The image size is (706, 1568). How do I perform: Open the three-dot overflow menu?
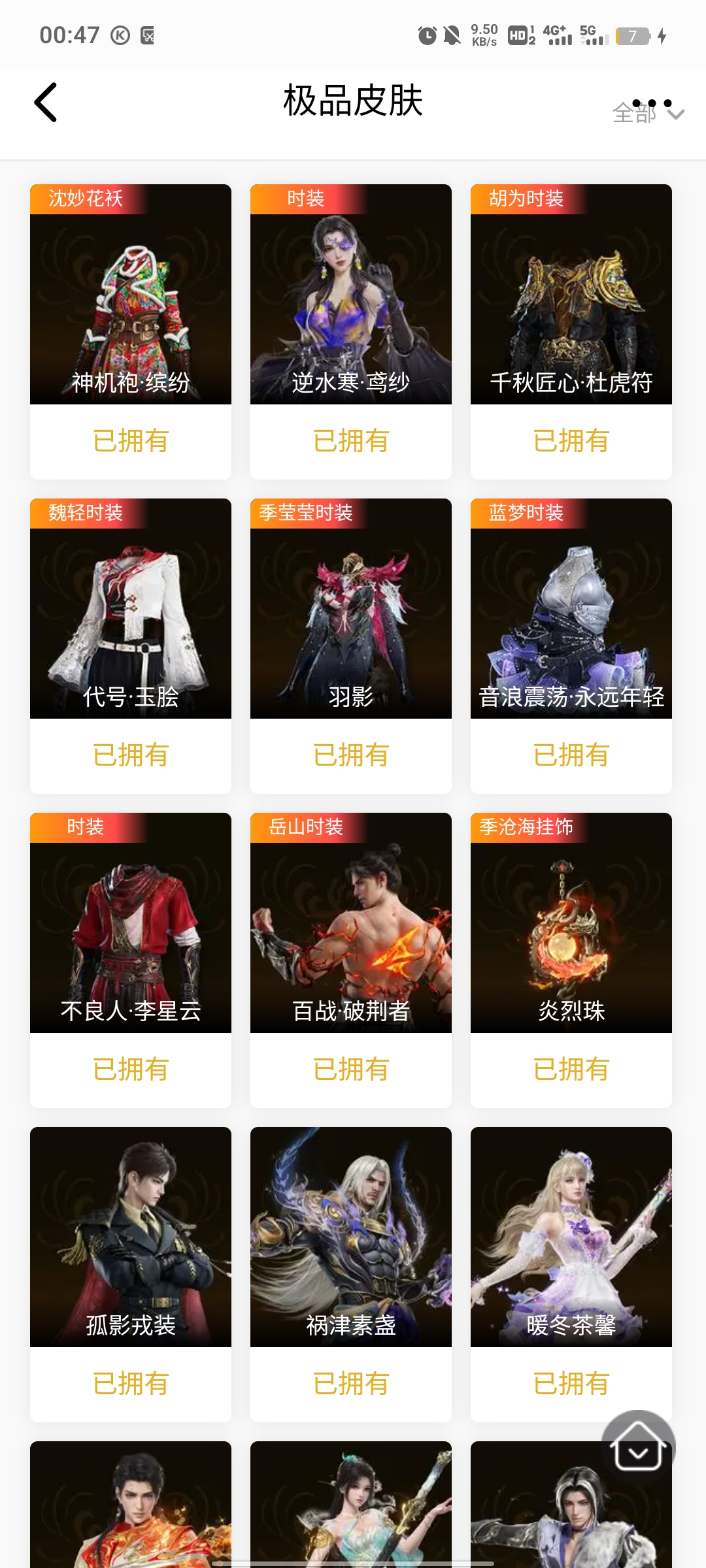tap(652, 103)
